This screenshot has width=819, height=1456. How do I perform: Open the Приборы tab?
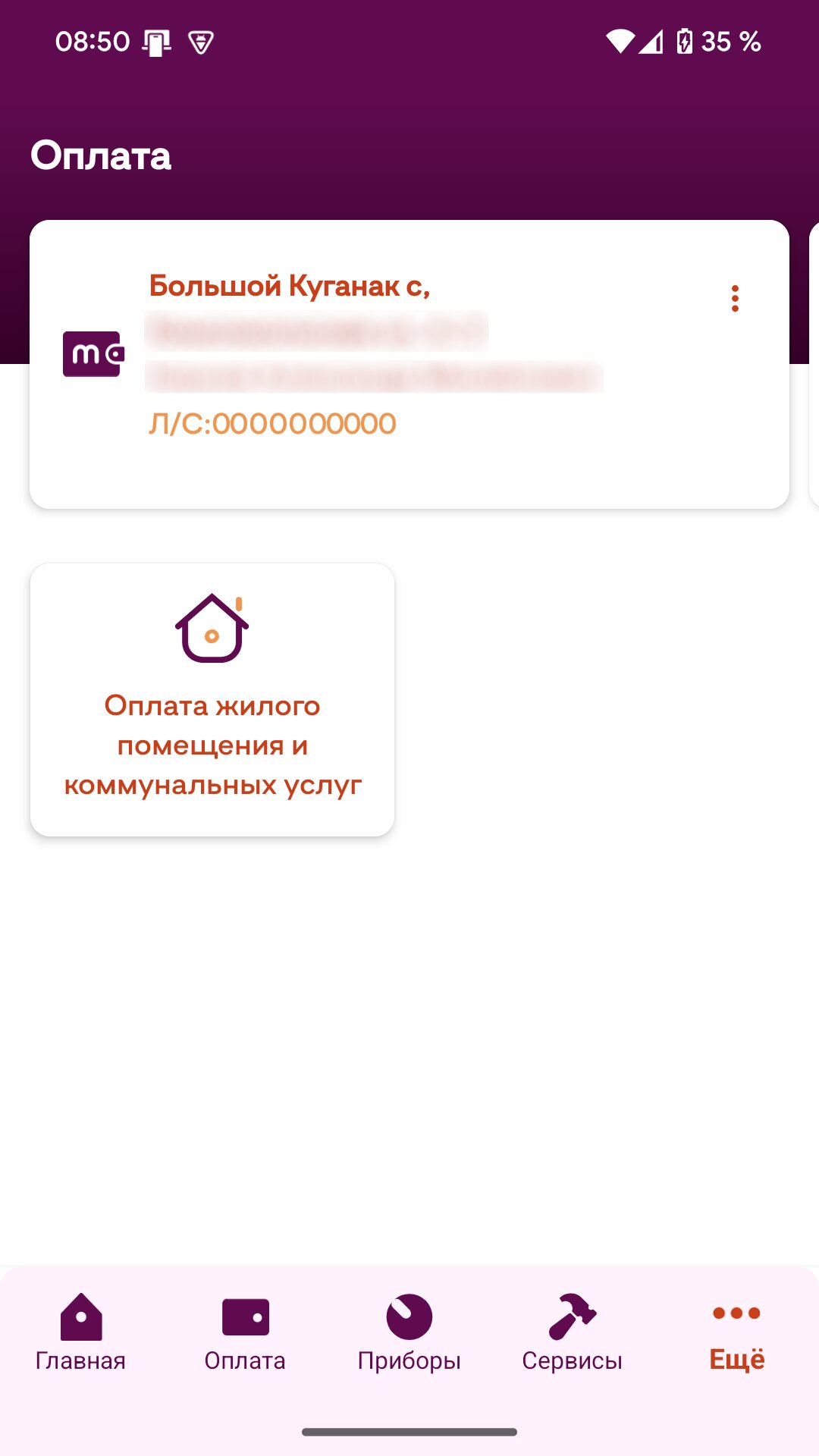coord(409,1332)
